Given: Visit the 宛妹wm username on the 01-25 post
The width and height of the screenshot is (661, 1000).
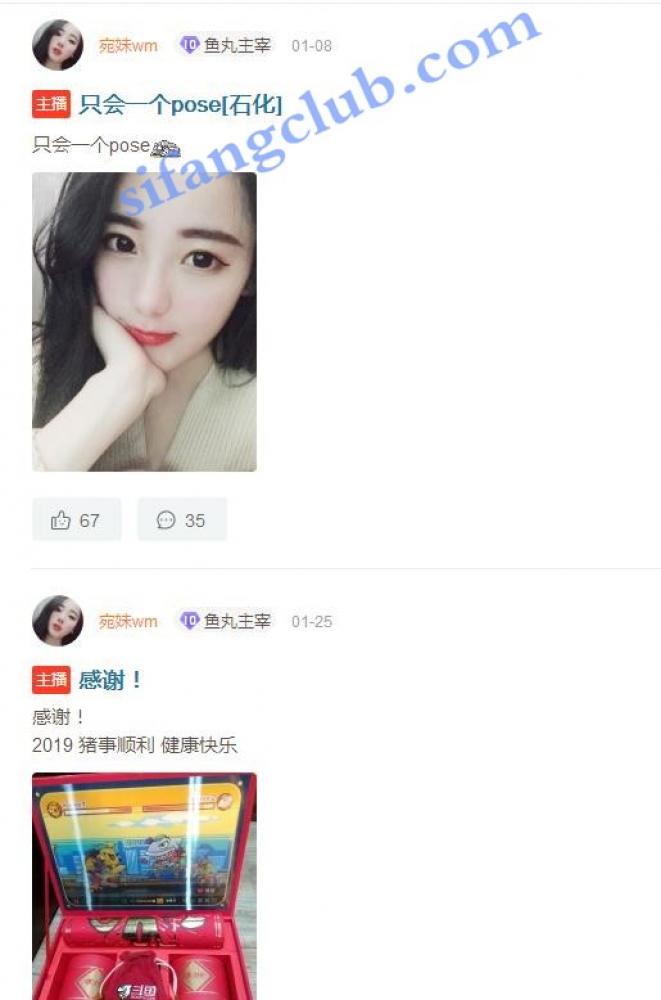Looking at the screenshot, I should point(128,622).
